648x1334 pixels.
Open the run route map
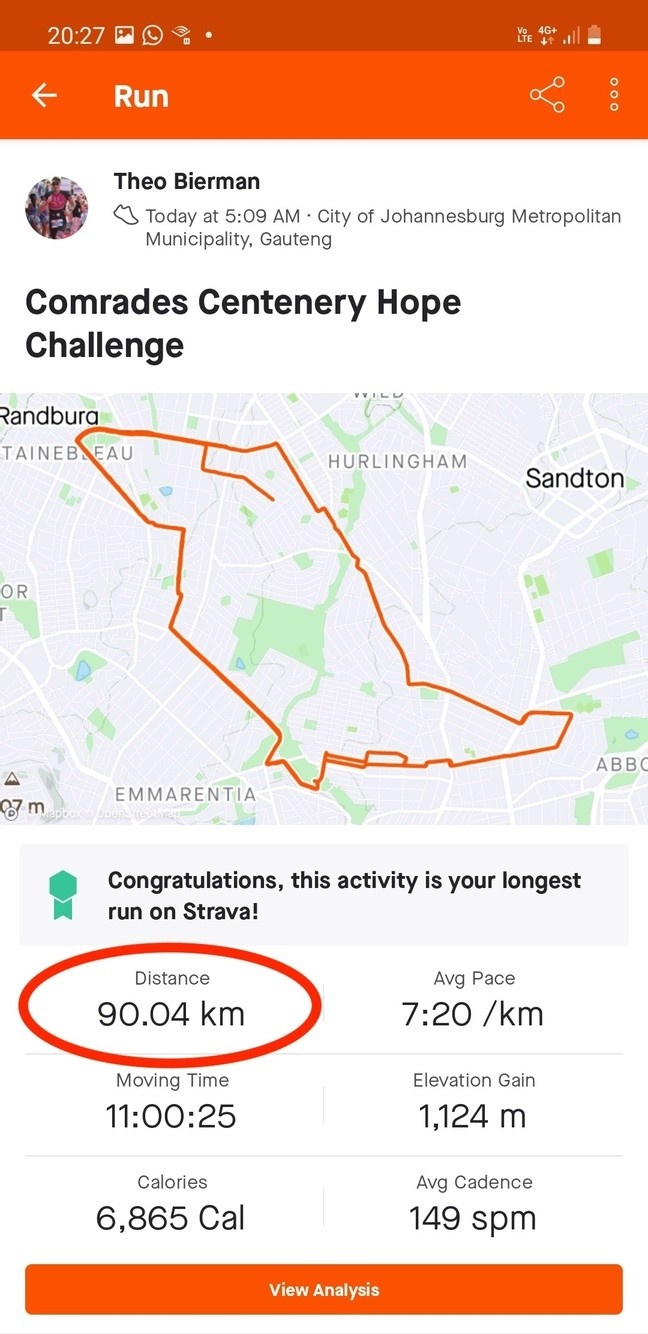pyautogui.click(x=324, y=608)
